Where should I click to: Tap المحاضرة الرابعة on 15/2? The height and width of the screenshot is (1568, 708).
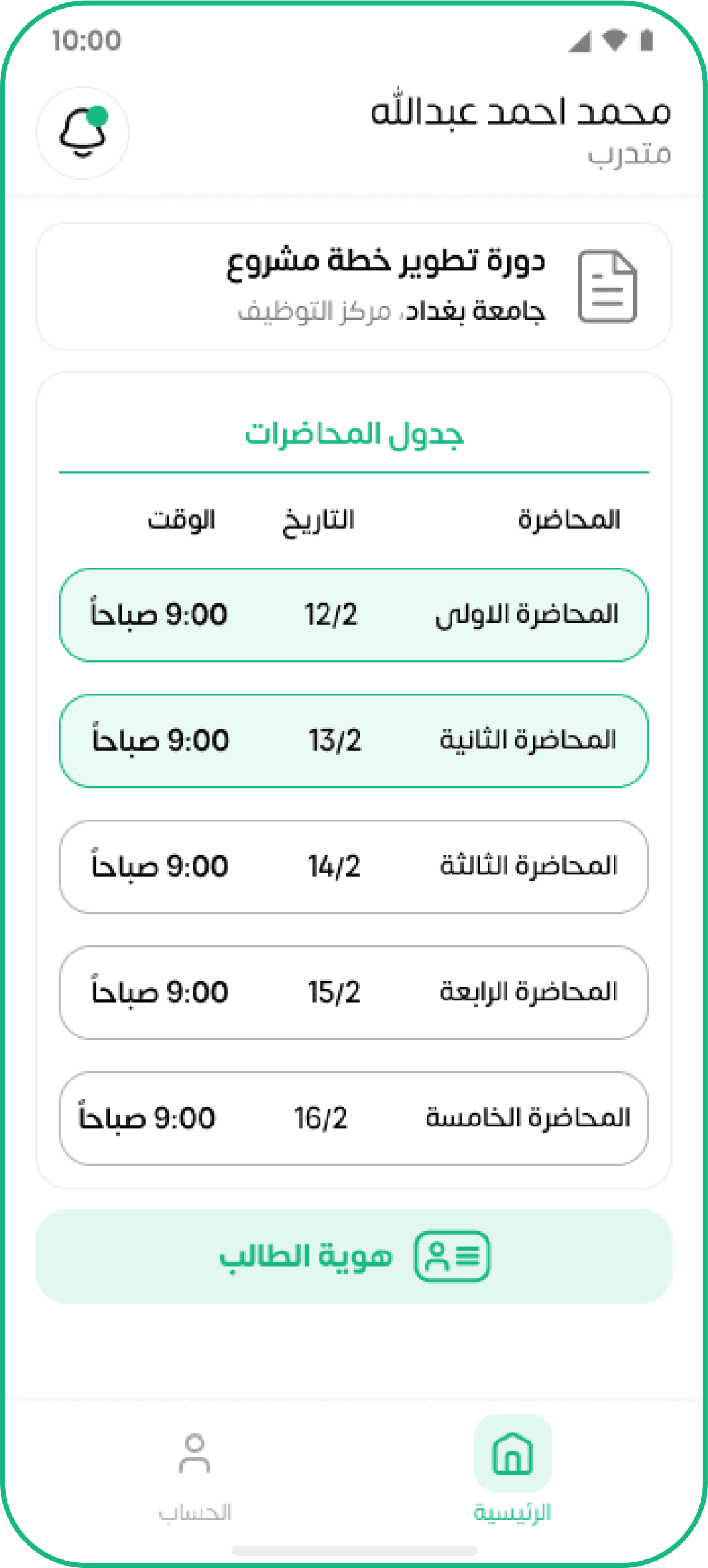tap(354, 993)
